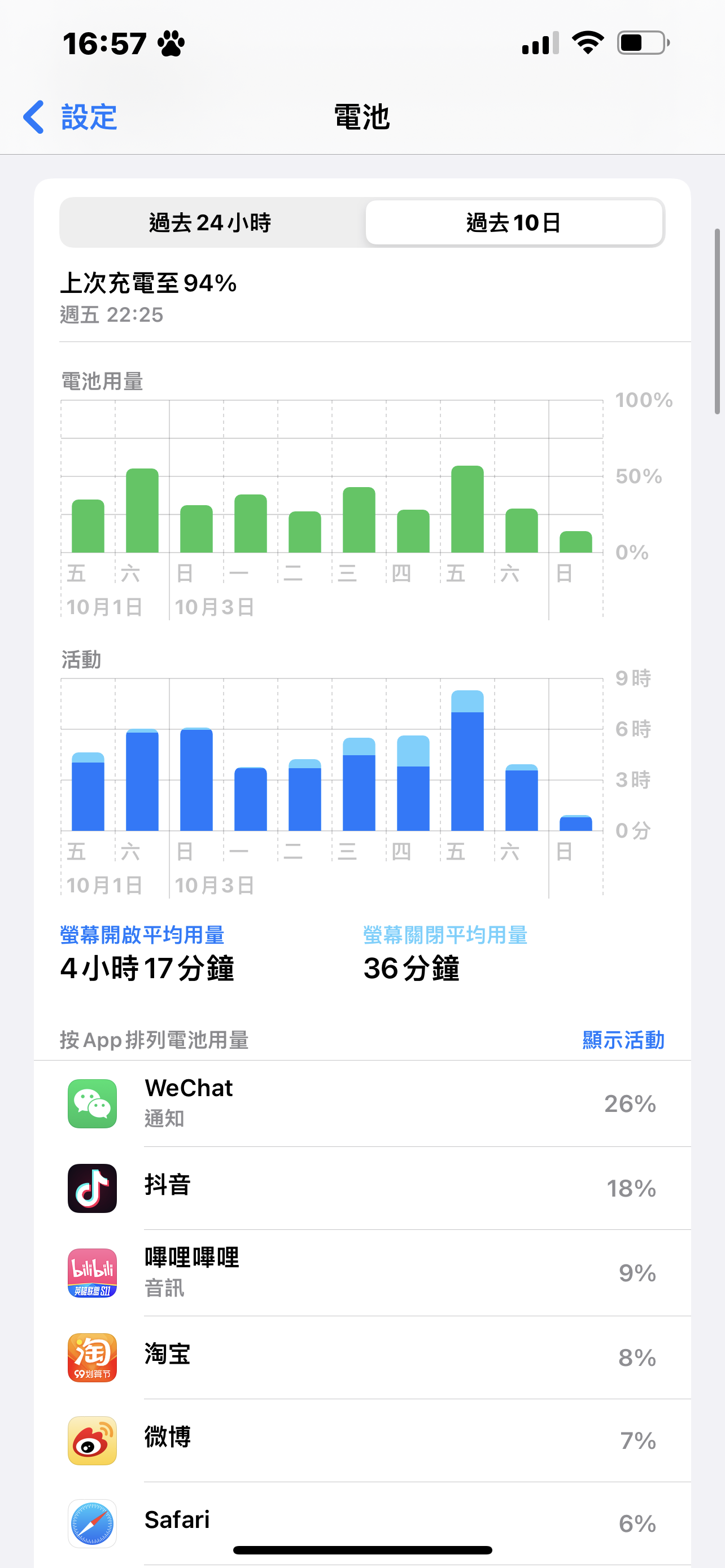Open the 微博 usage row
Image resolution: width=725 pixels, height=1568 pixels.
click(362, 1440)
